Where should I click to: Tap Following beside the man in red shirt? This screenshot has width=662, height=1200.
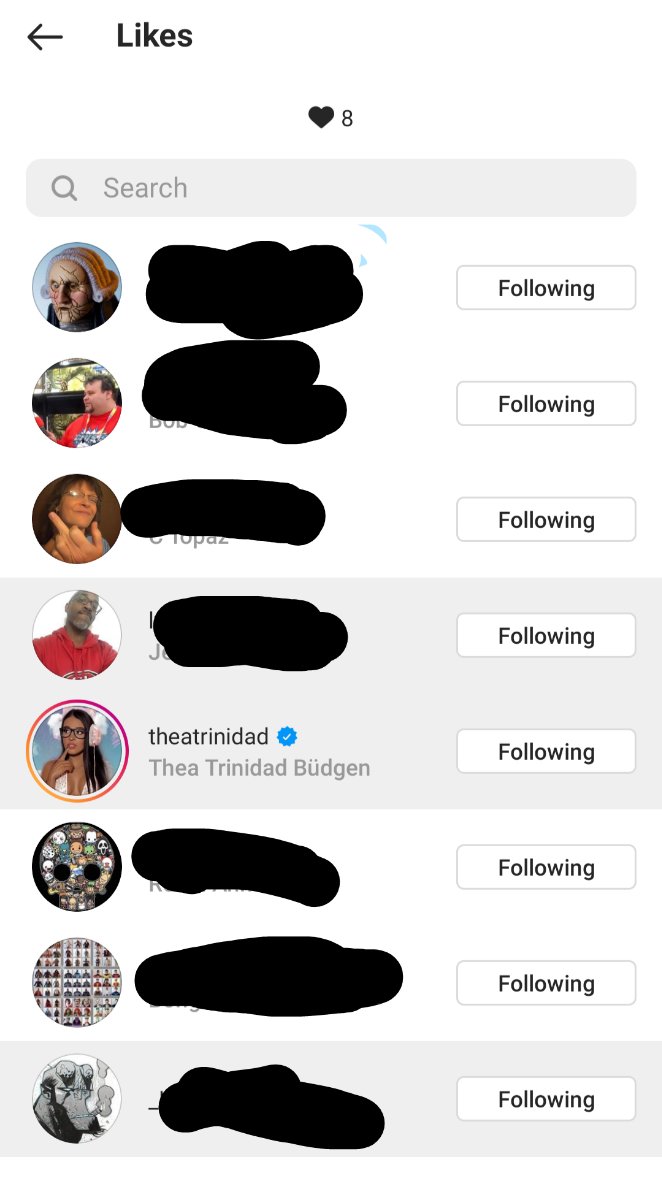[x=546, y=404]
